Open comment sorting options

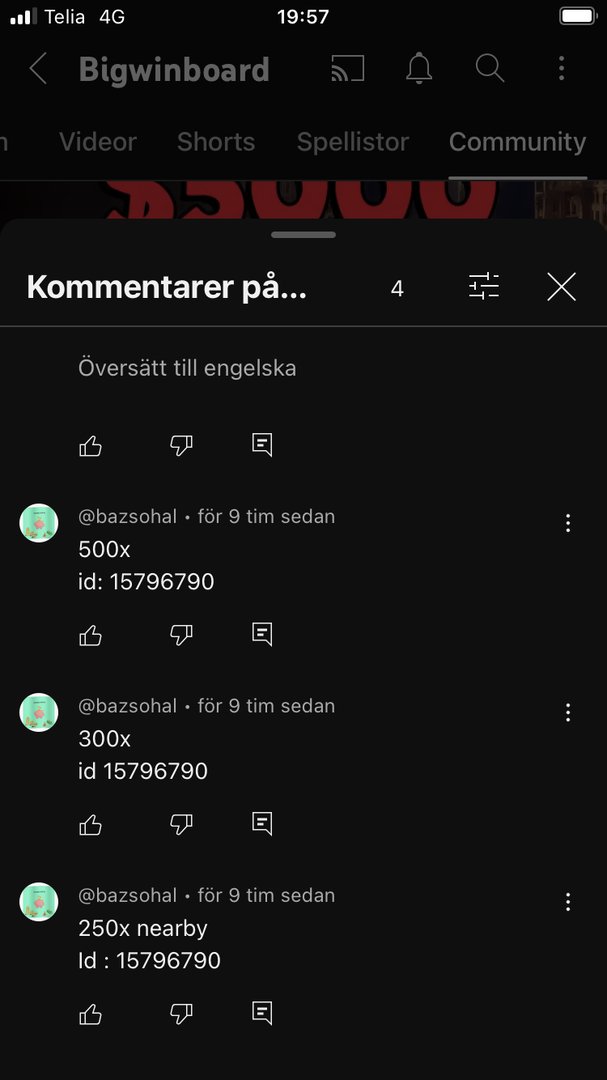484,288
